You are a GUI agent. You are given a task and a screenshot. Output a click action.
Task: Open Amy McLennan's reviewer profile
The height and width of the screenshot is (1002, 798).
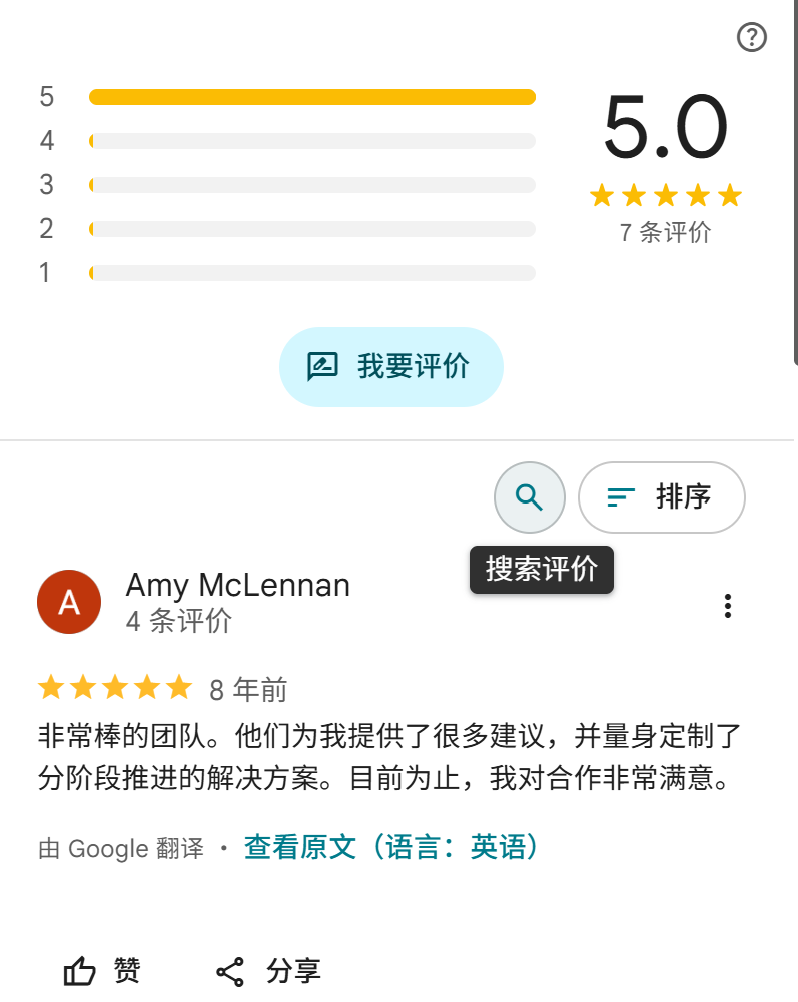[x=238, y=585]
